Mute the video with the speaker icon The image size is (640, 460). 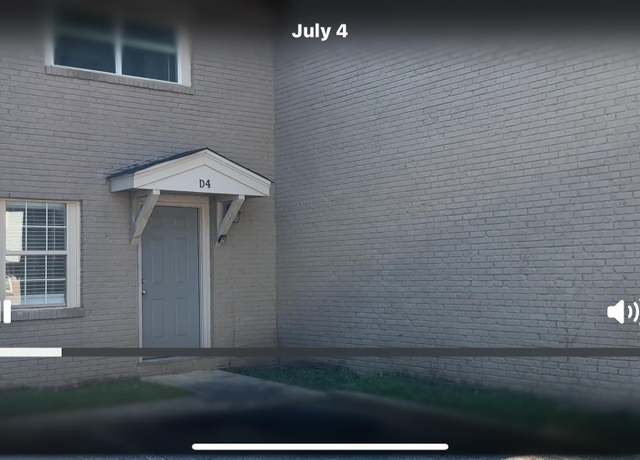click(x=621, y=312)
